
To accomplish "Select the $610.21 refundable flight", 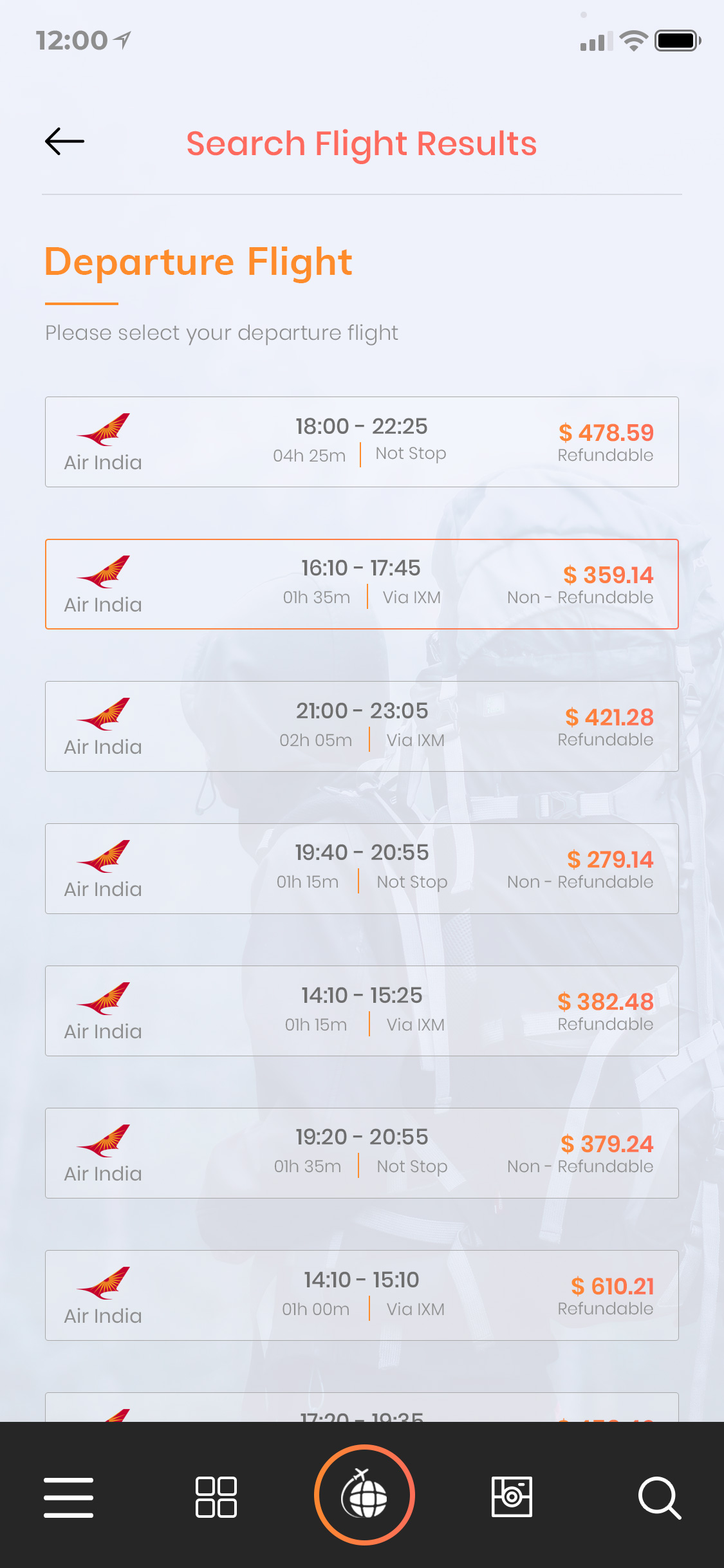I will pos(362,1296).
